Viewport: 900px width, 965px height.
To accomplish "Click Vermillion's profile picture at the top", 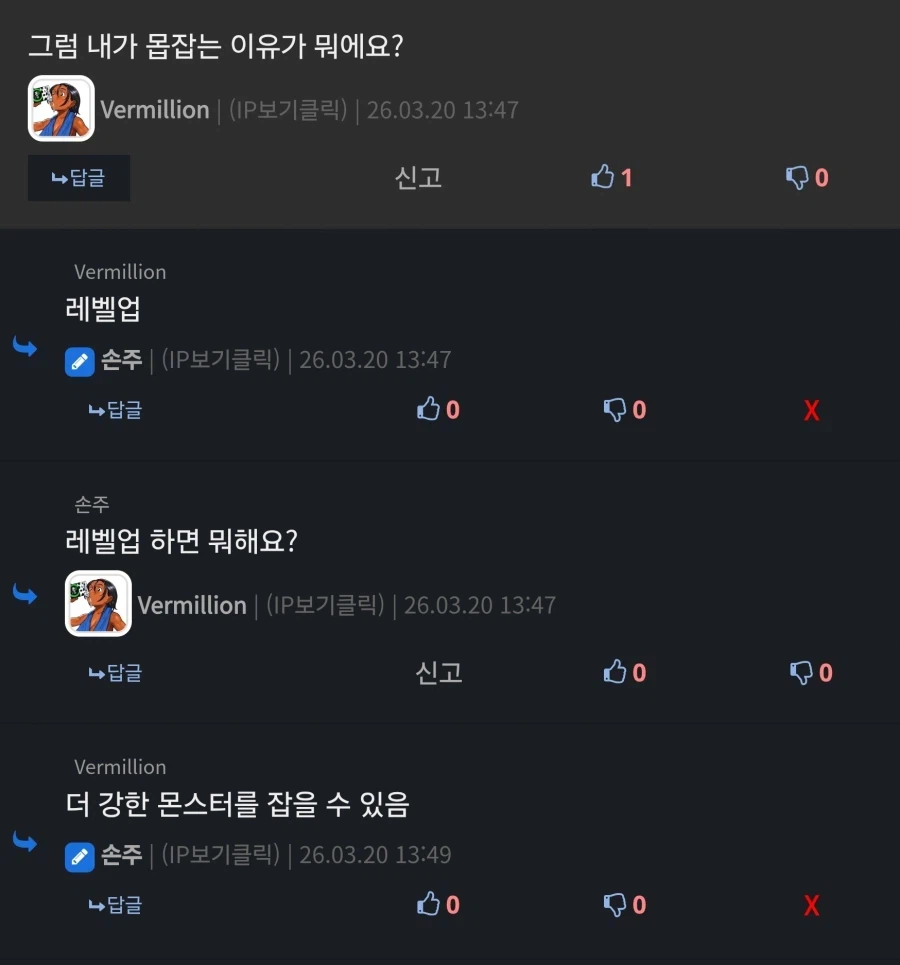I will (60, 110).
